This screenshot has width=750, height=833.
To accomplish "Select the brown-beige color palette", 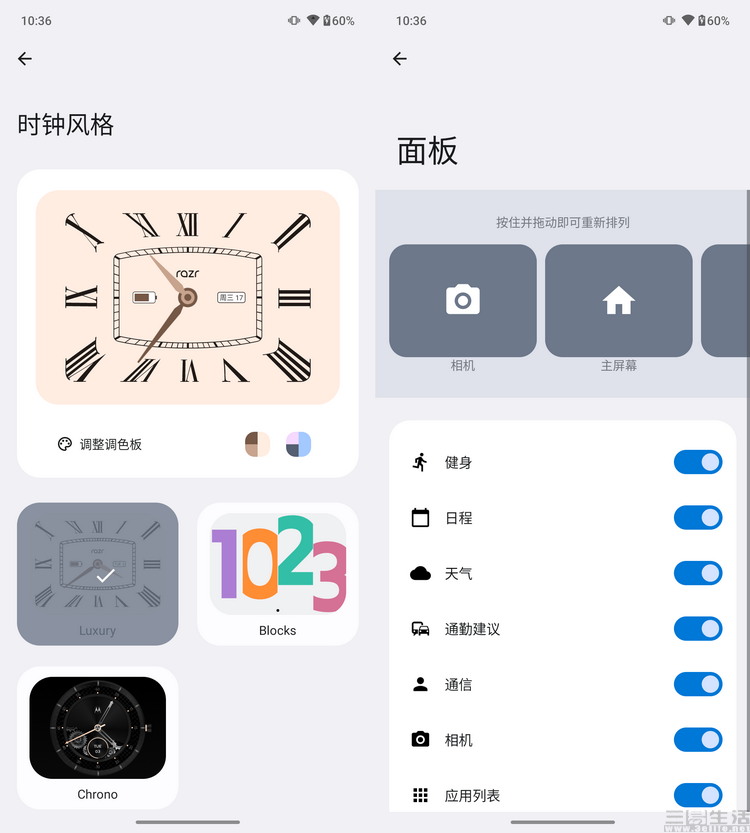I will [258, 444].
